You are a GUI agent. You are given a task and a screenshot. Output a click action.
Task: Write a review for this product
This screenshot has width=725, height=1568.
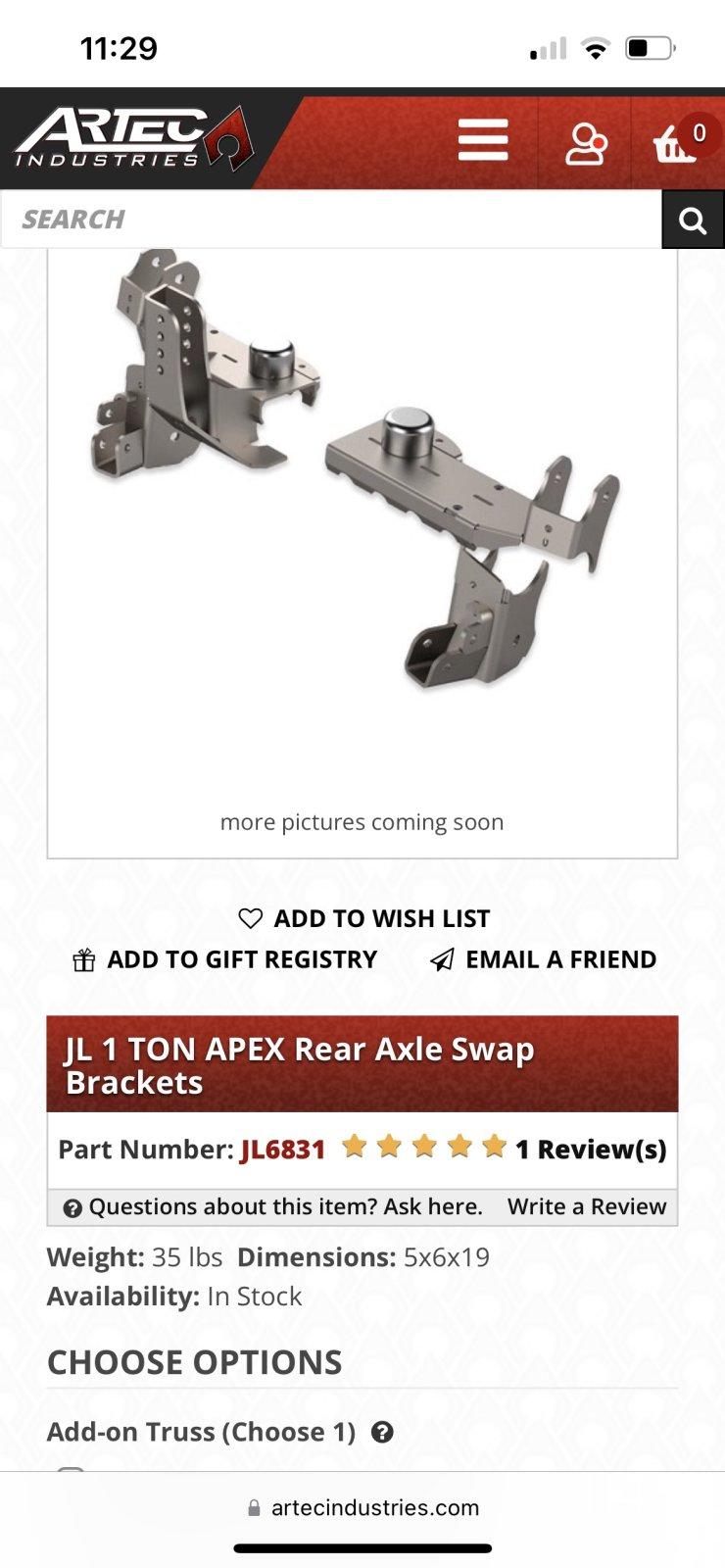(586, 1206)
